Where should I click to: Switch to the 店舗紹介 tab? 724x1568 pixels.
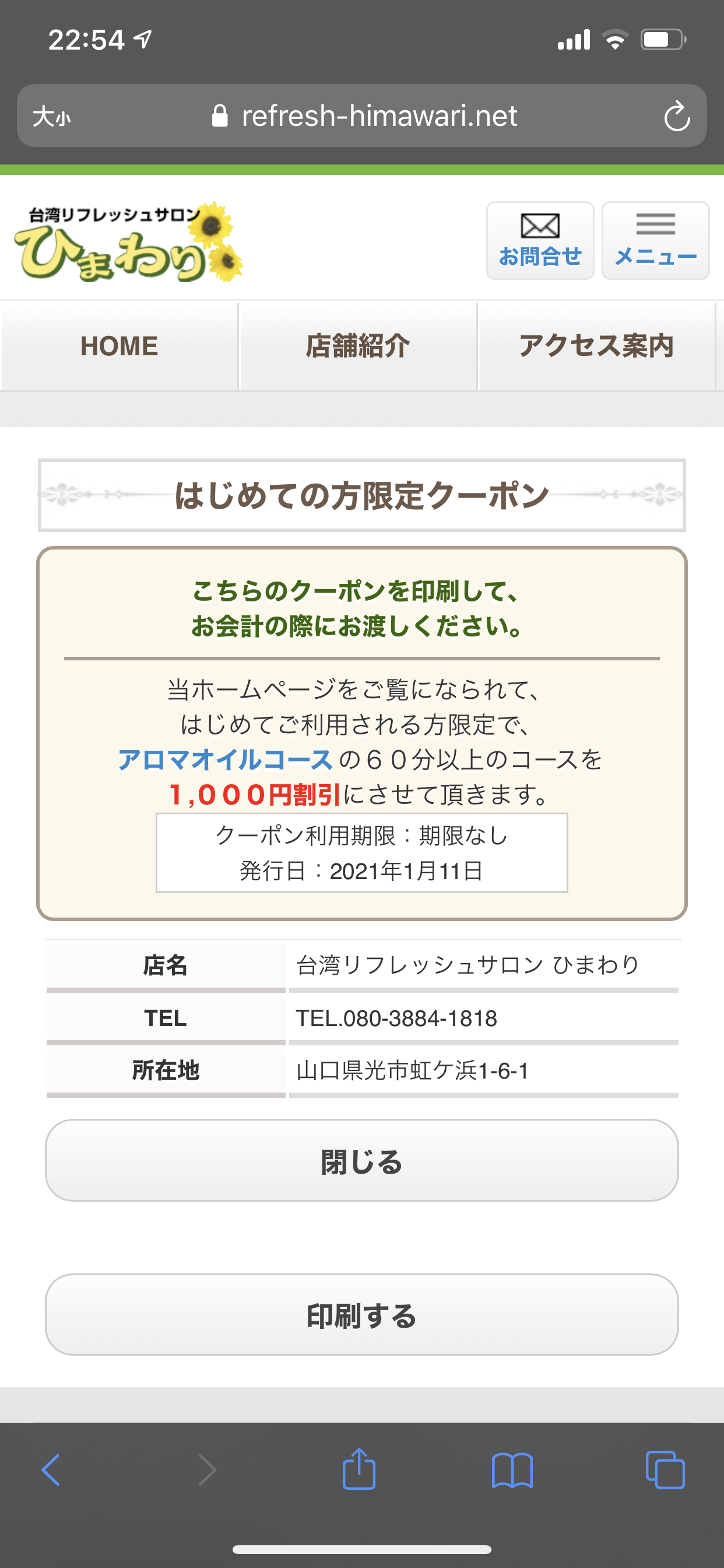[358, 346]
